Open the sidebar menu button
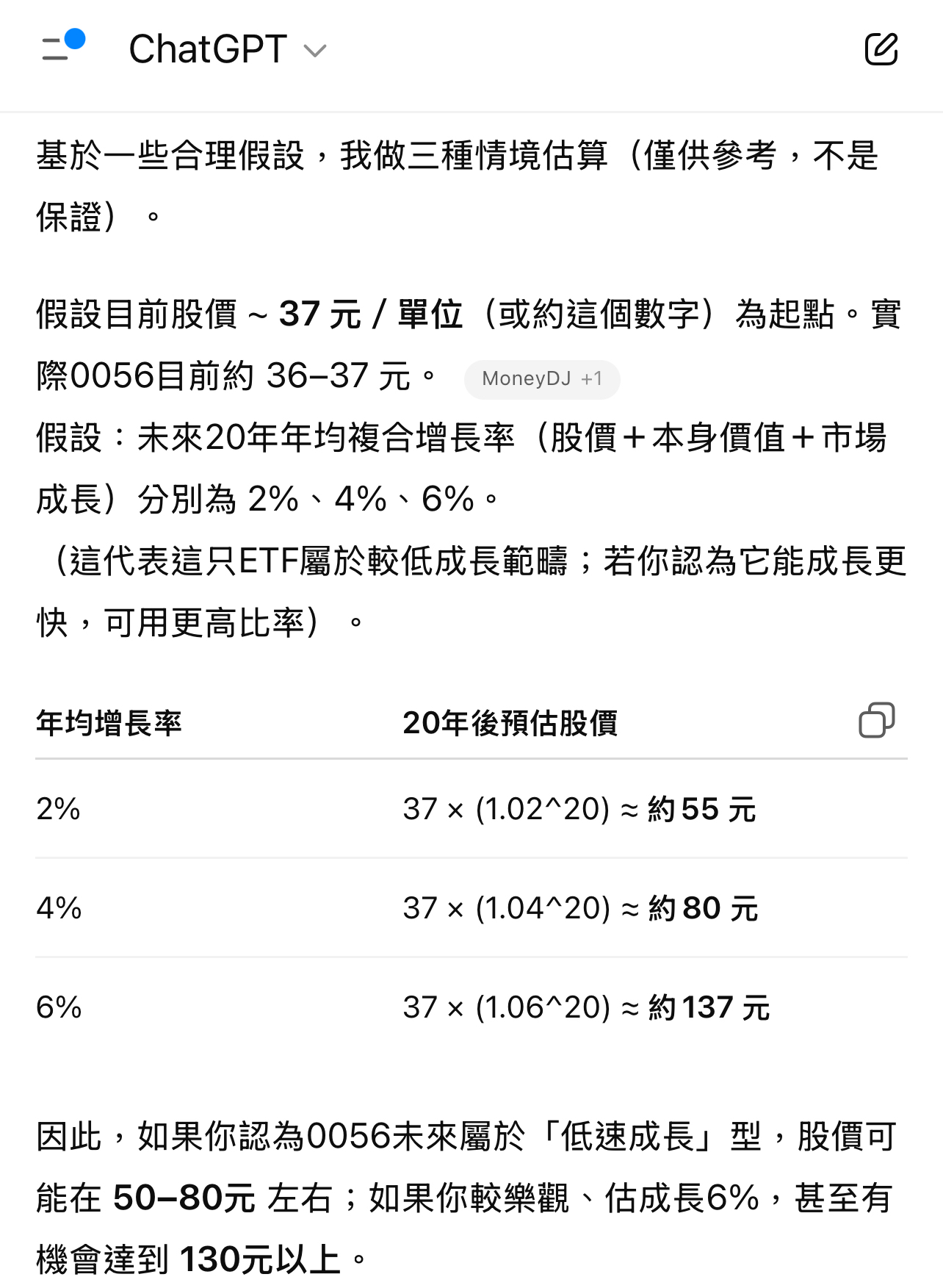The image size is (943, 1288). point(62,46)
